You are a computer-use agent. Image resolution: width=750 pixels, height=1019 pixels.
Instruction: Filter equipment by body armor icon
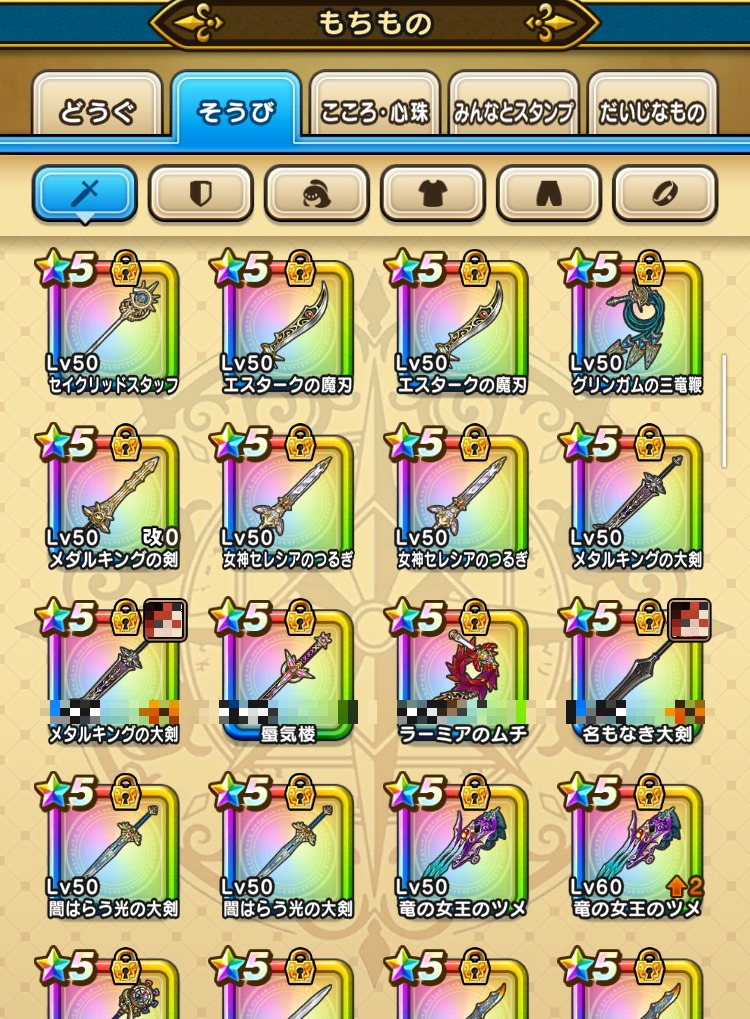(x=432, y=193)
